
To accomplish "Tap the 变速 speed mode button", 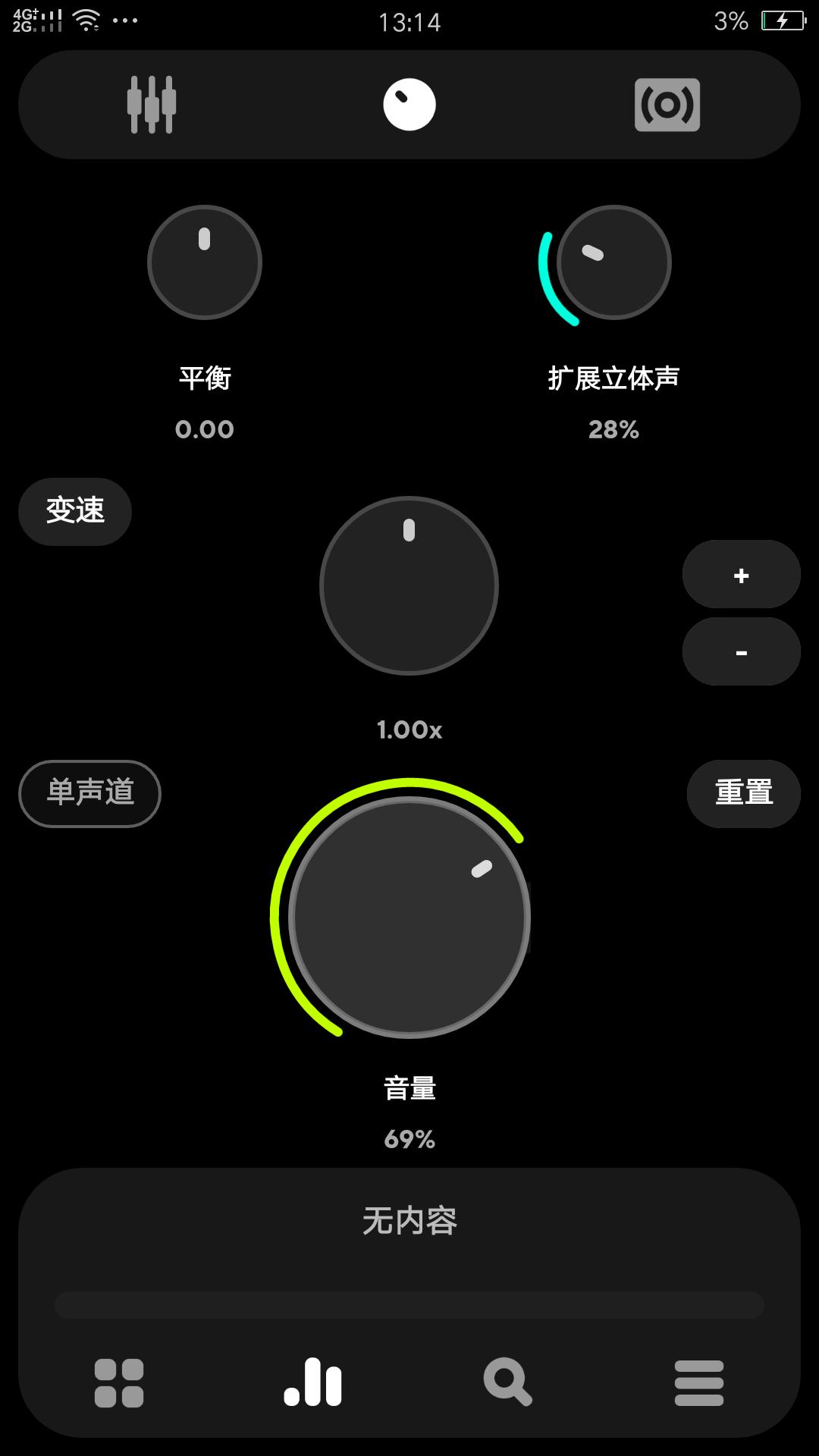I will tap(75, 511).
